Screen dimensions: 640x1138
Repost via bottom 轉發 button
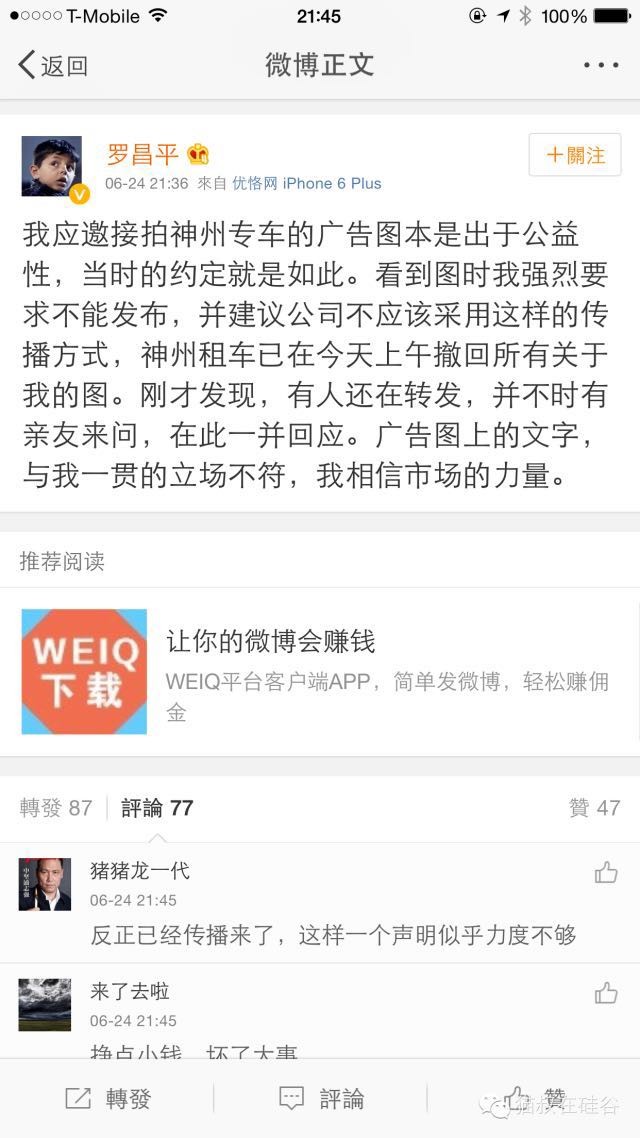pos(108,1099)
